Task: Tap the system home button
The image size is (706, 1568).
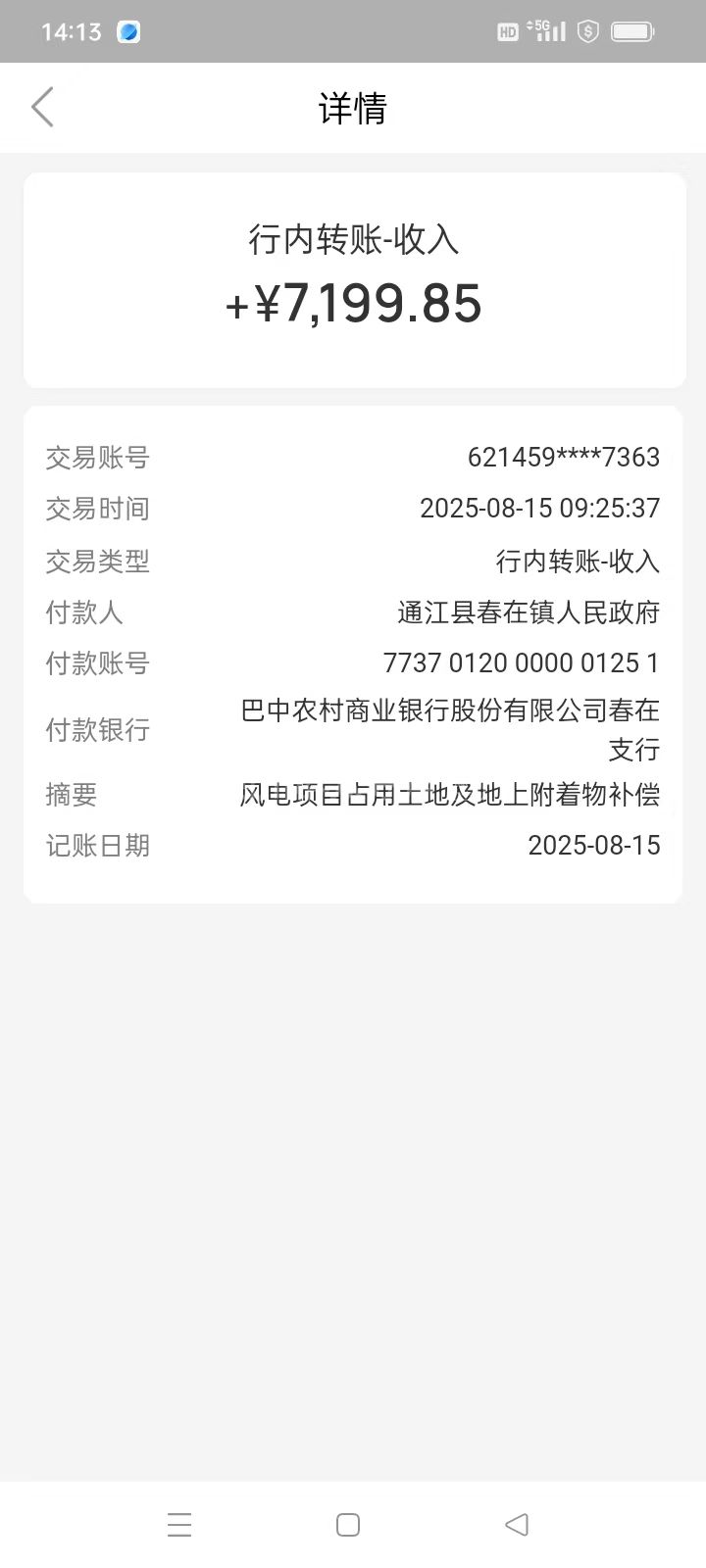Action: pos(348,1524)
